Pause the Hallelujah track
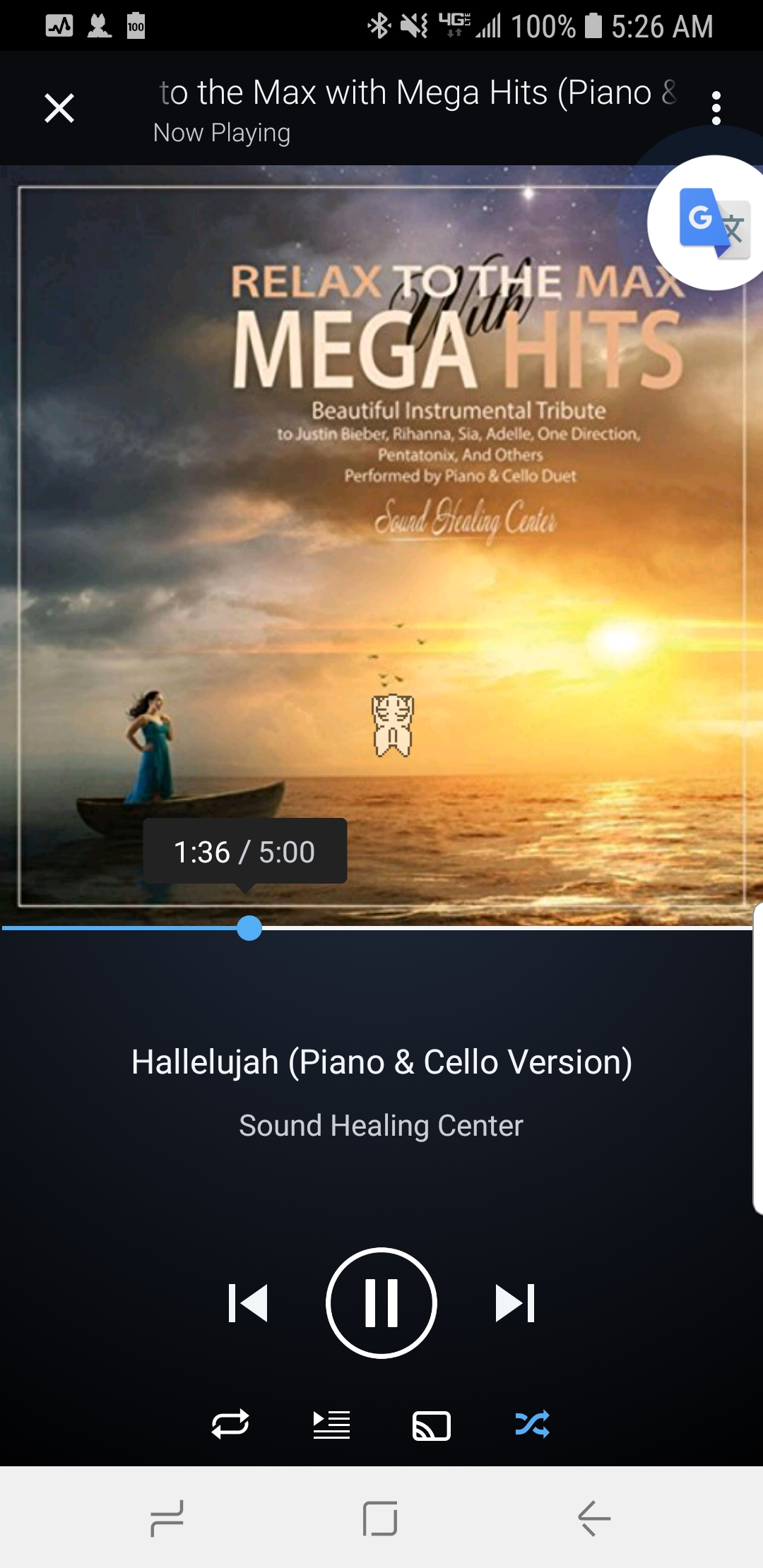The height and width of the screenshot is (1568, 763). [381, 1303]
